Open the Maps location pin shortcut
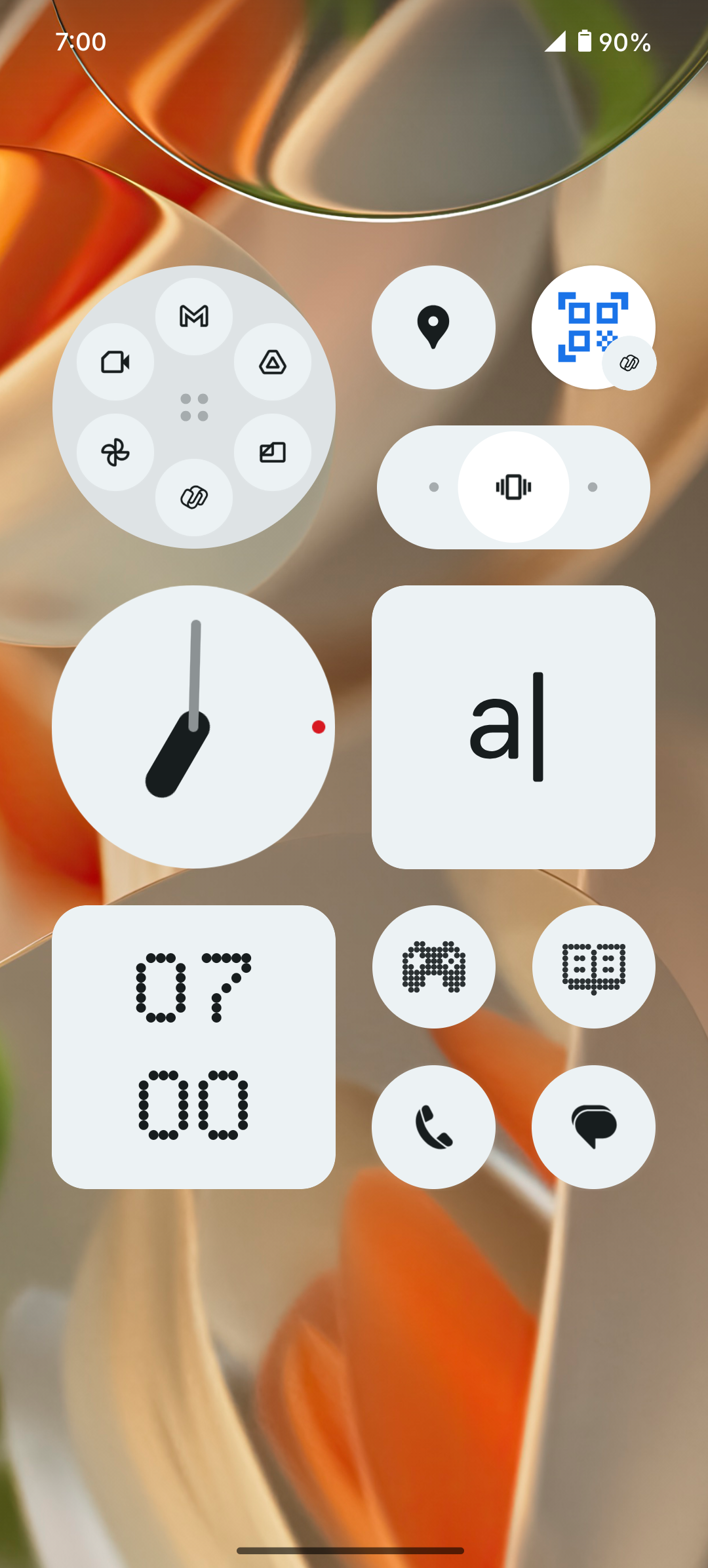Viewport: 708px width, 1568px height. point(433,327)
